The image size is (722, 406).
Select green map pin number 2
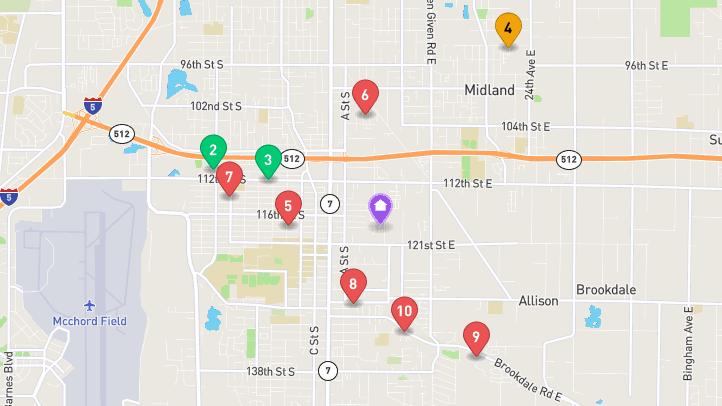212,150
